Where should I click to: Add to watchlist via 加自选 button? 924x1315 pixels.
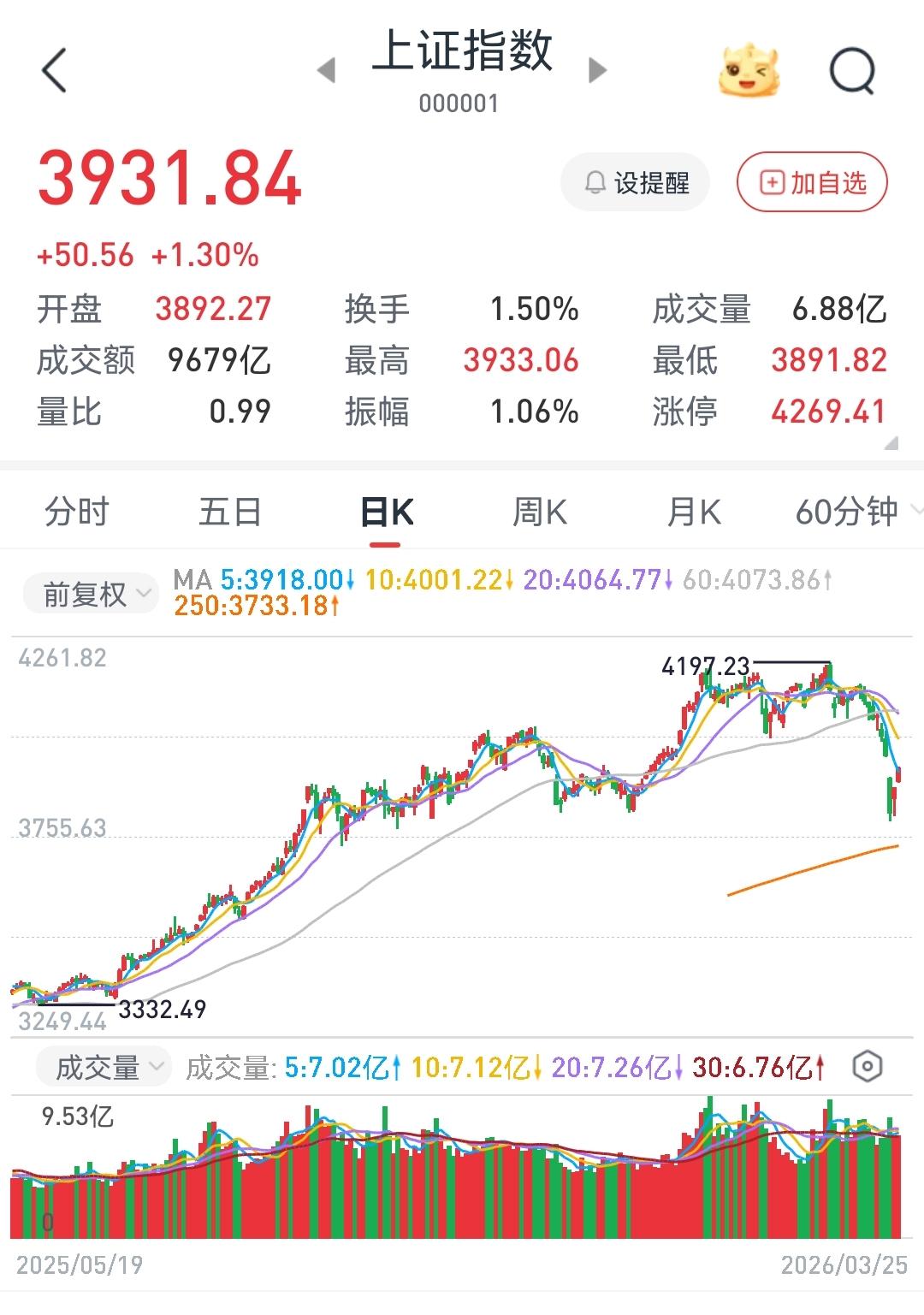tap(810, 182)
